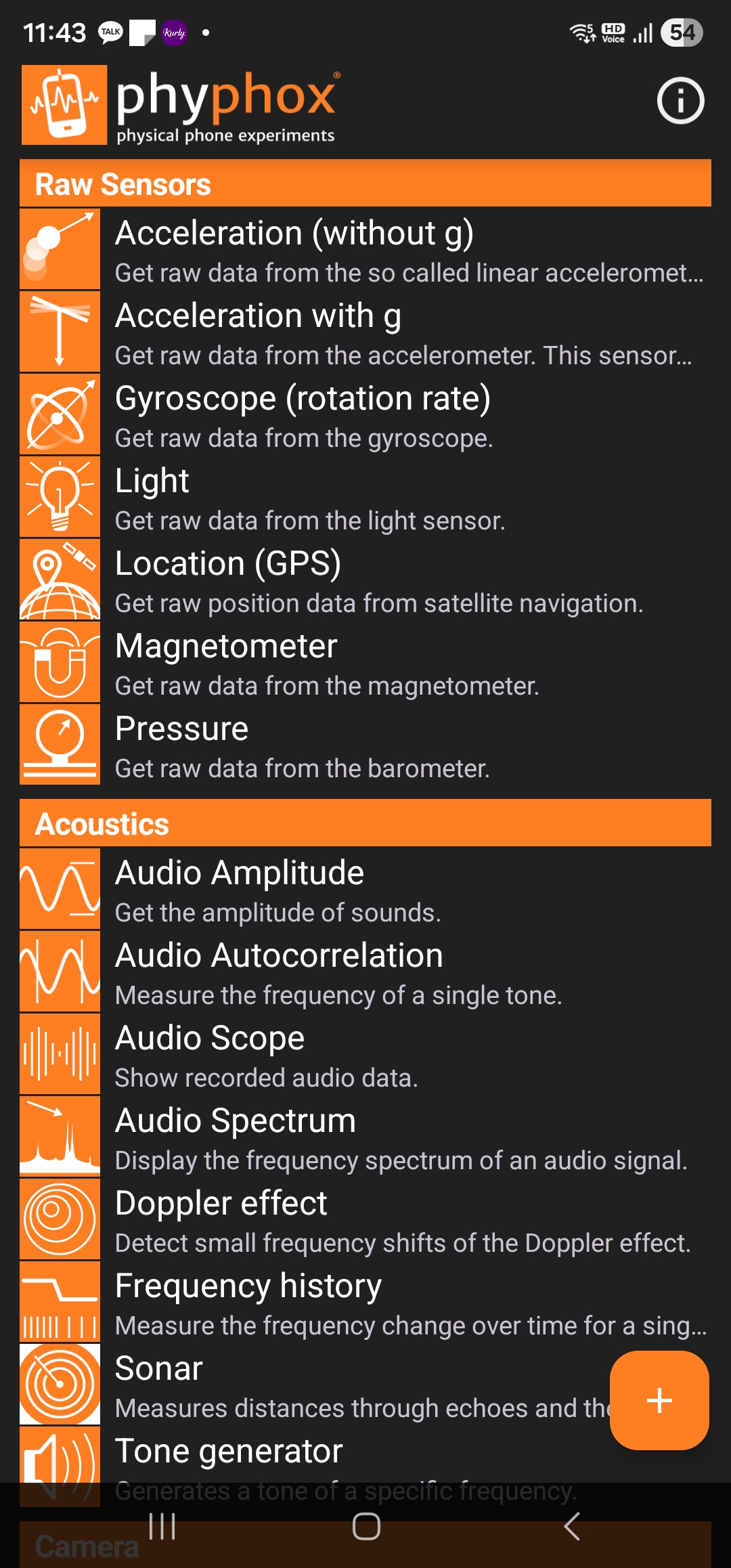Open Audio Amplitude experiment
This screenshot has height=1568, width=731.
coord(365,890)
